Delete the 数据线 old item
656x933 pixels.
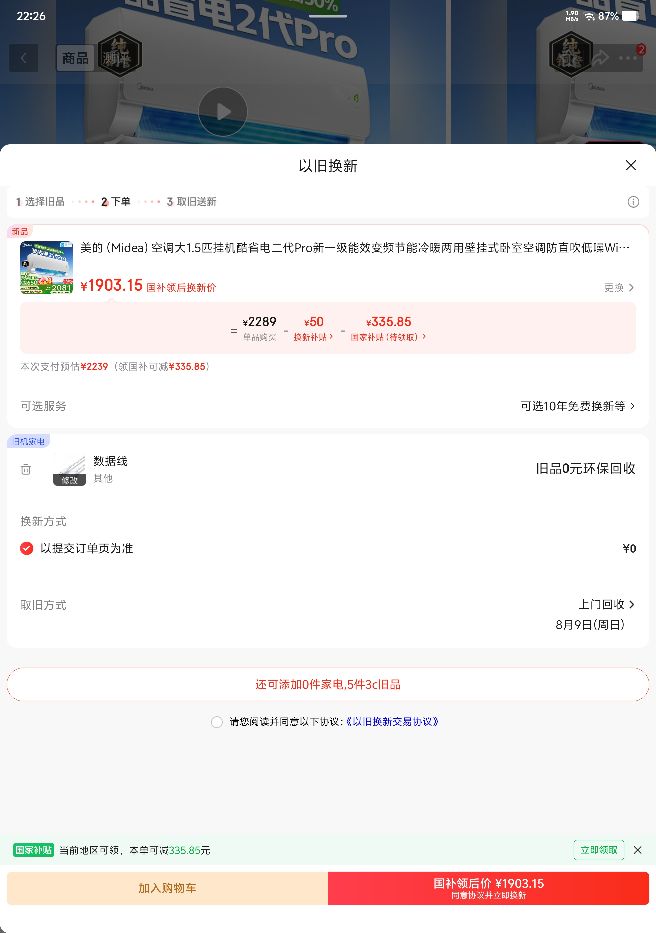(x=26, y=469)
